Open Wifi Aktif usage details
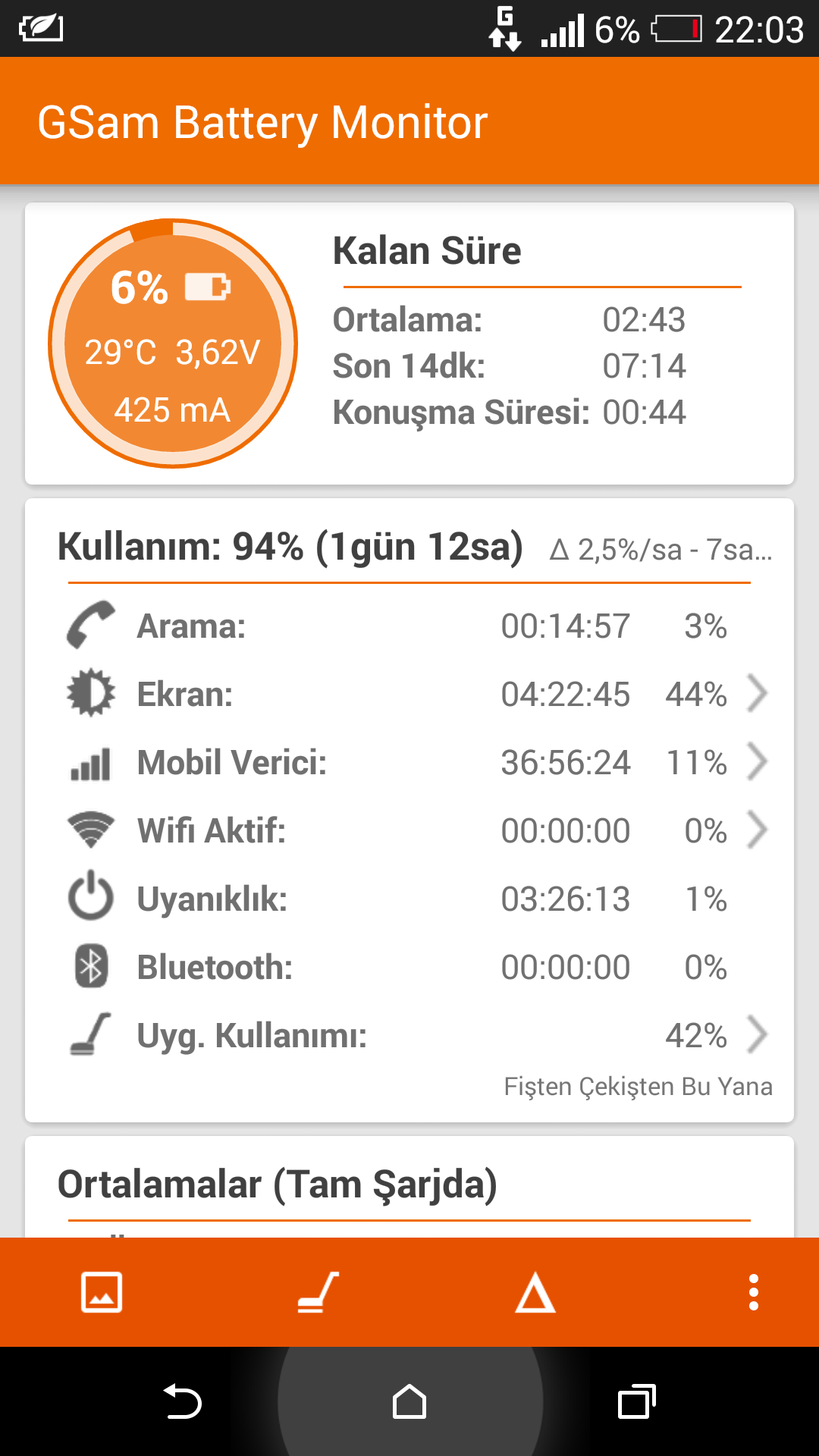This screenshot has height=1456, width=819. 409,830
